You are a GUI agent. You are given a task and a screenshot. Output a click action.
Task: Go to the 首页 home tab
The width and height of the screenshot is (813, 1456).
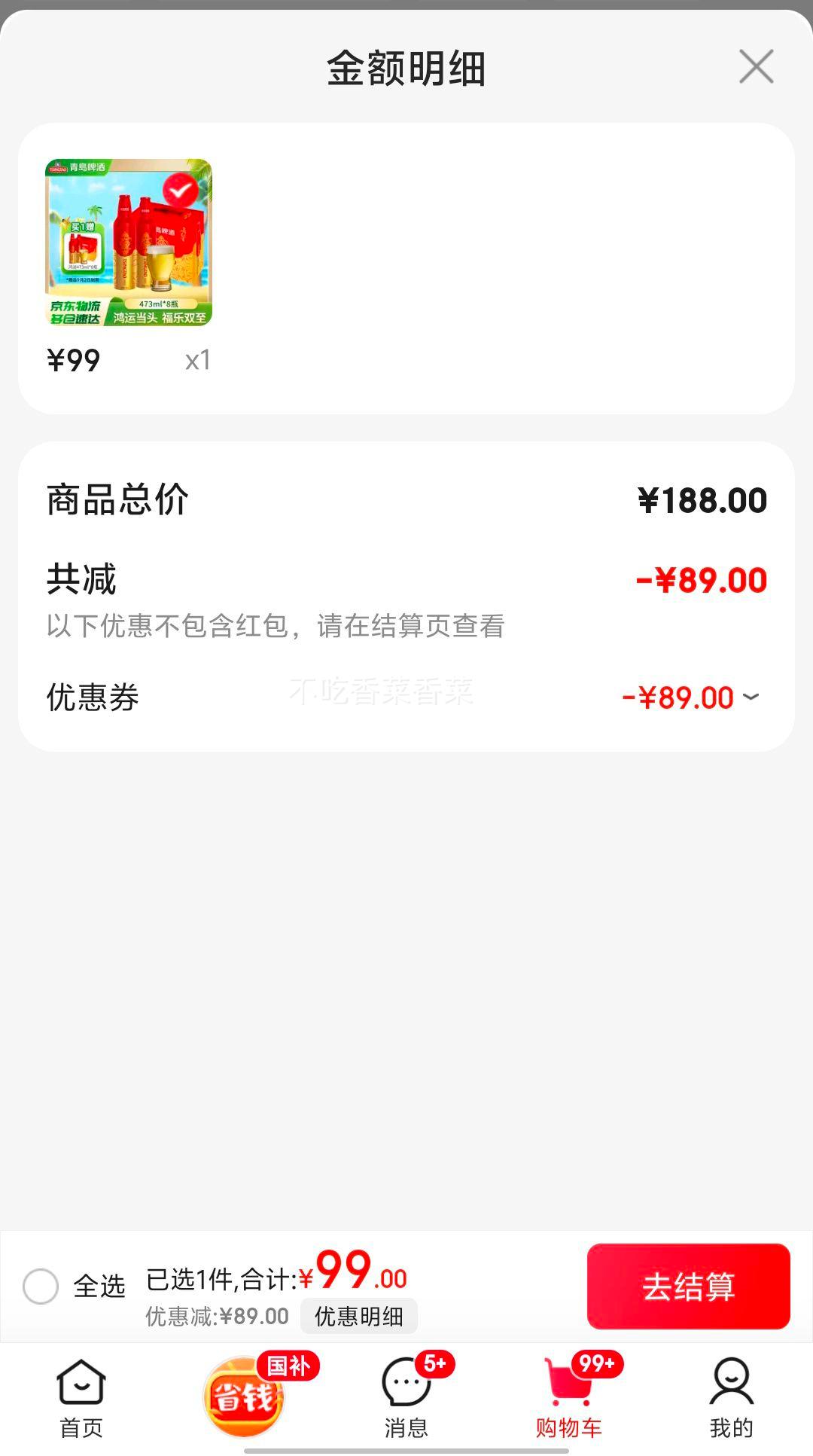pyautogui.click(x=81, y=1398)
